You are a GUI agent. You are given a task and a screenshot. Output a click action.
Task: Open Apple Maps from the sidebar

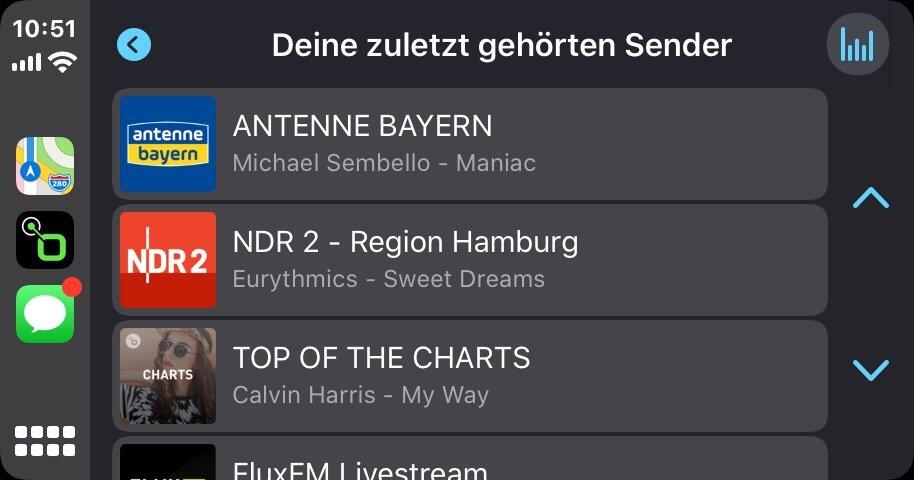click(x=45, y=166)
